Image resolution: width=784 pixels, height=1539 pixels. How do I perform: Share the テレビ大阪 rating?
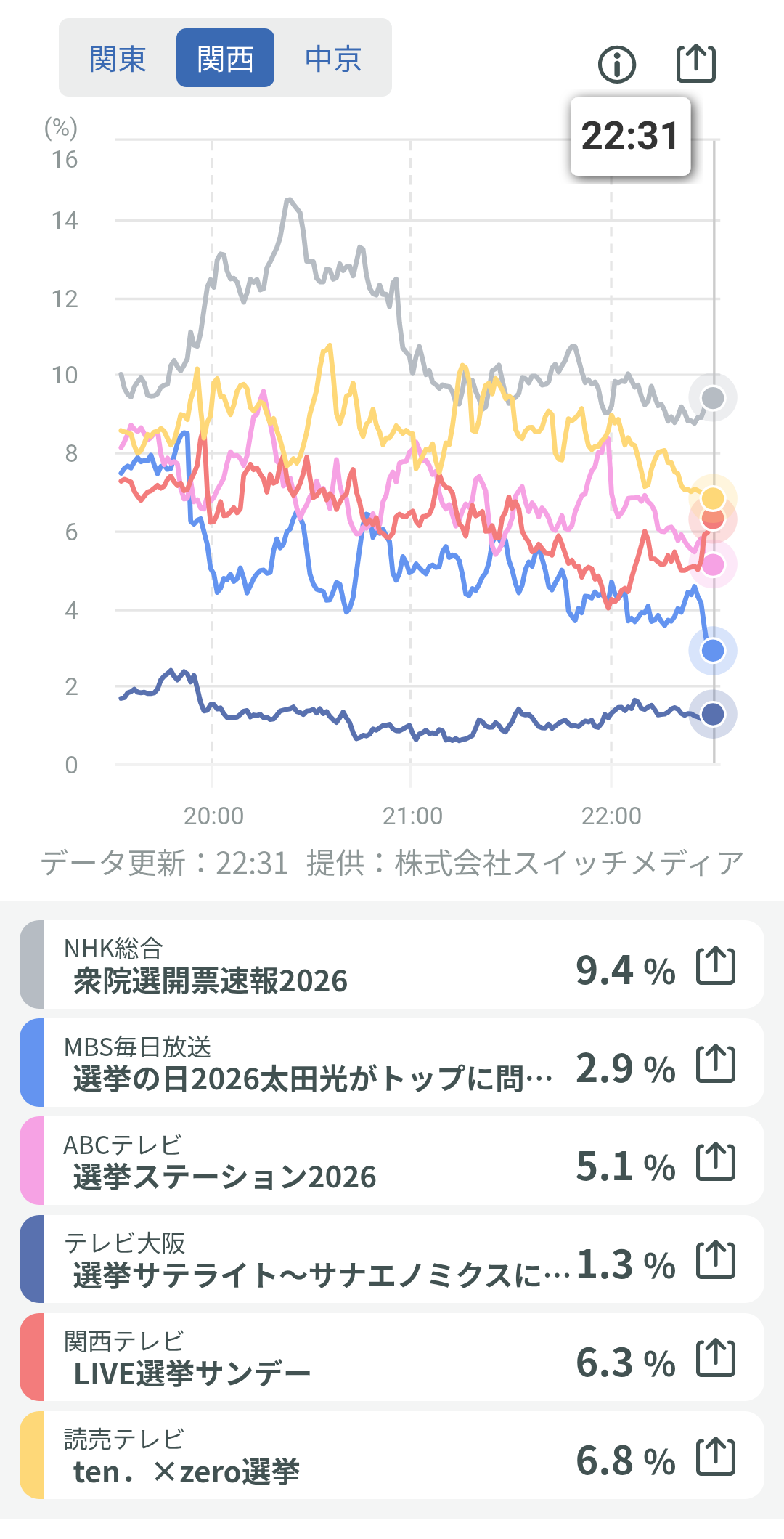coord(716,1260)
